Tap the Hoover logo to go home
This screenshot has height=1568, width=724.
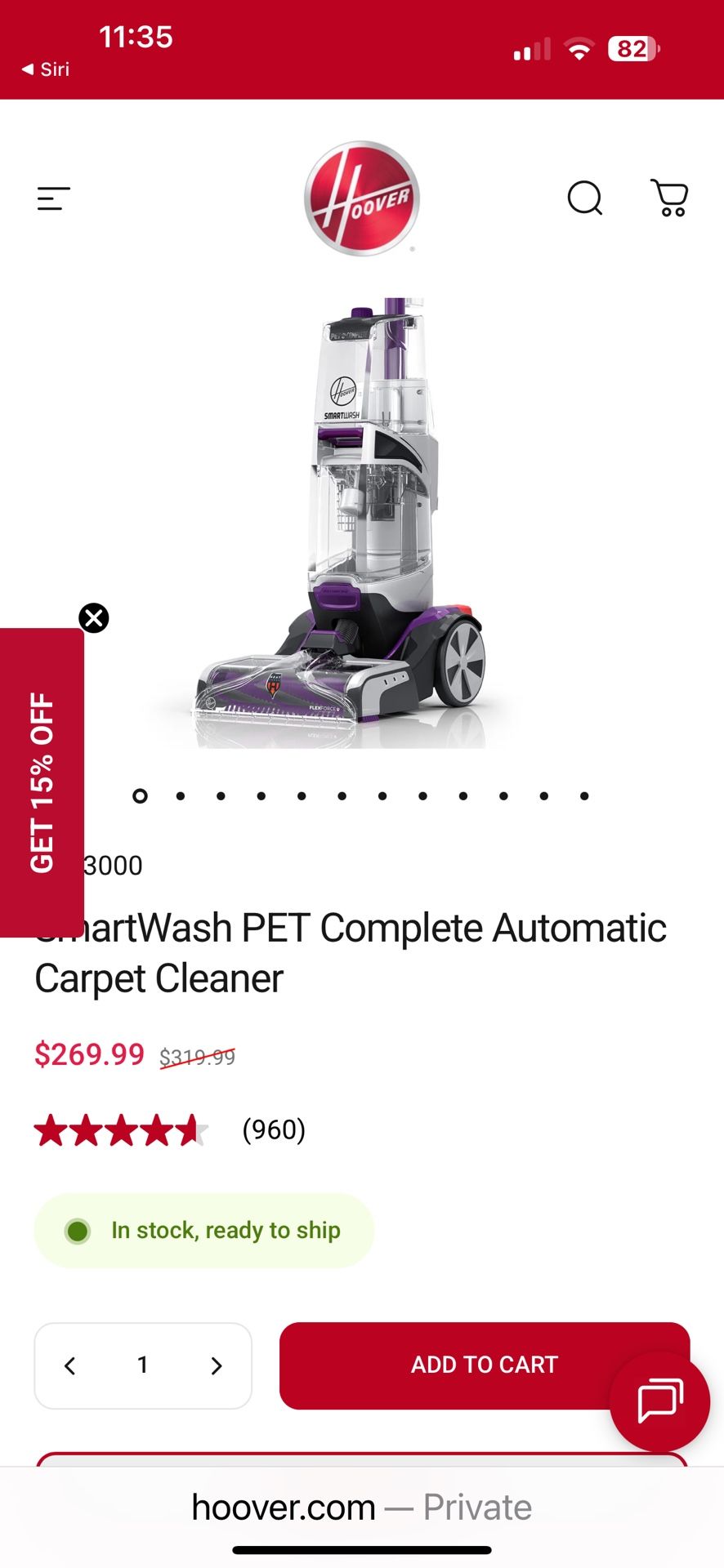[x=361, y=198]
